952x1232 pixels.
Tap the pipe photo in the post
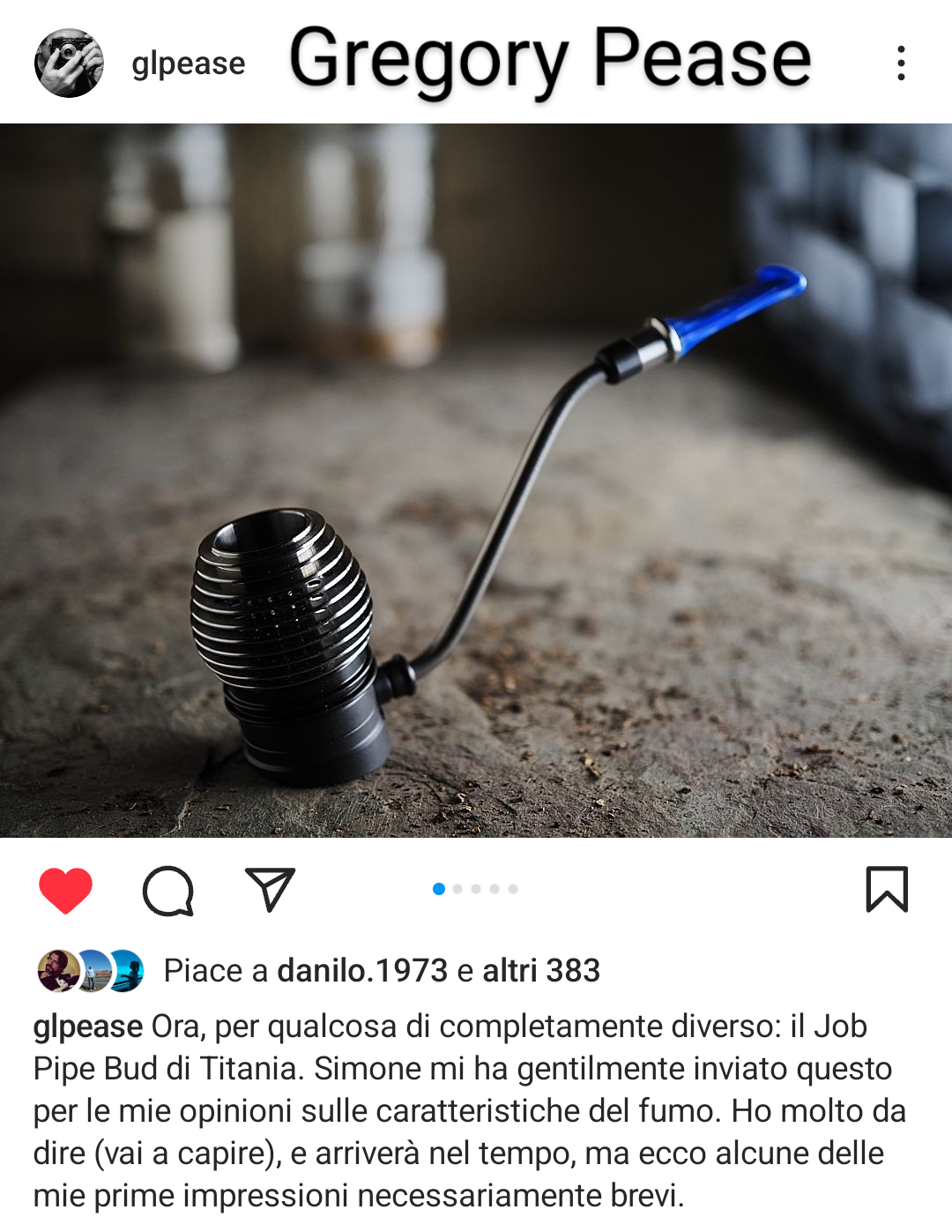(476, 481)
